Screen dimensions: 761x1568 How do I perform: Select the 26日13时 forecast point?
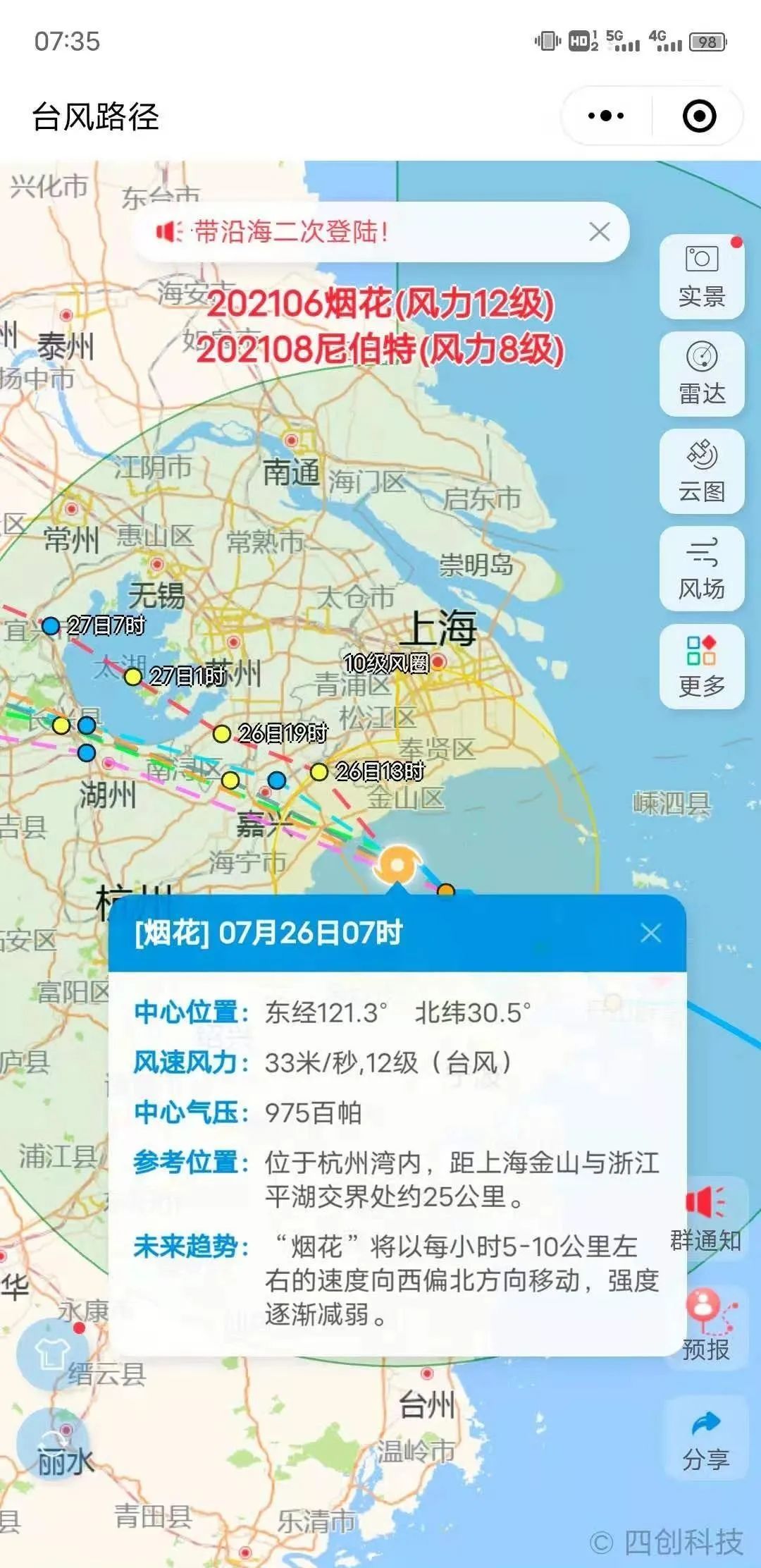[319, 772]
